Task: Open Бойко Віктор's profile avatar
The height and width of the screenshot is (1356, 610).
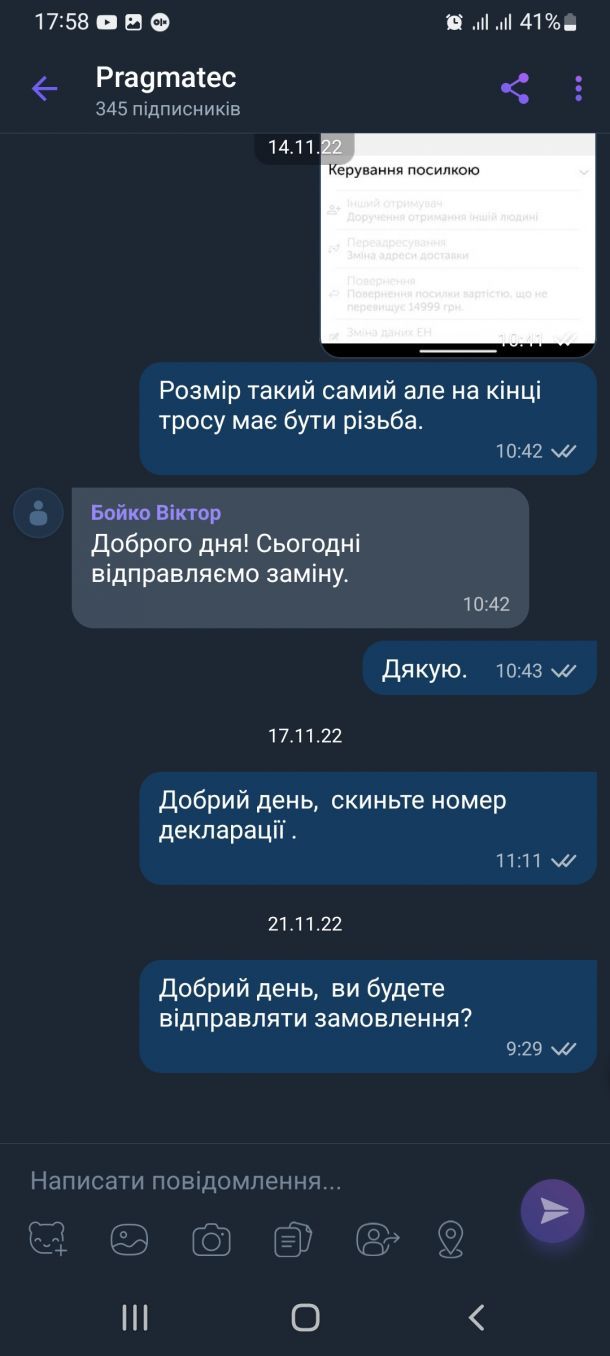Action: (x=38, y=514)
